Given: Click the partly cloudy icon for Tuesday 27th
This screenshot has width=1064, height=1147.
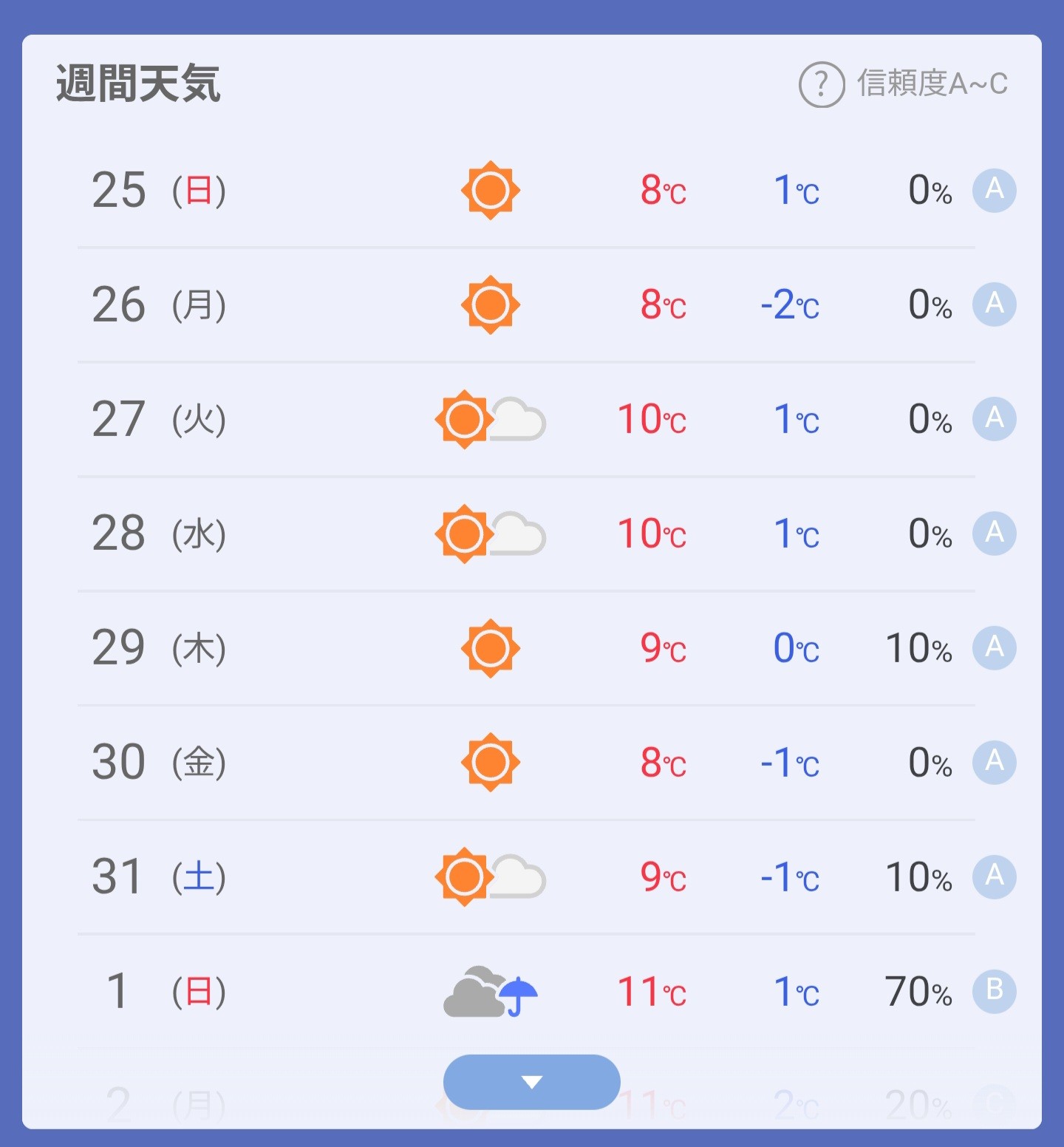Looking at the screenshot, I should click(491, 418).
